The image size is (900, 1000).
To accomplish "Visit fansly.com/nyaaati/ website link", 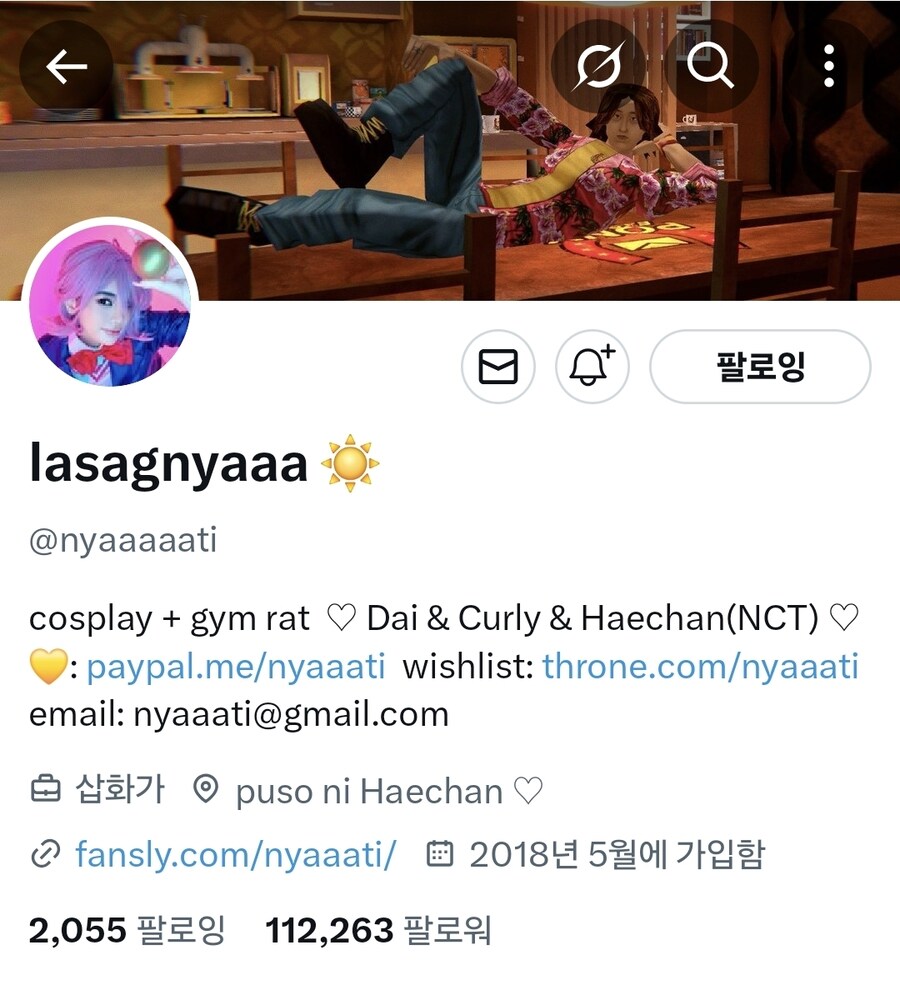I will coord(236,854).
